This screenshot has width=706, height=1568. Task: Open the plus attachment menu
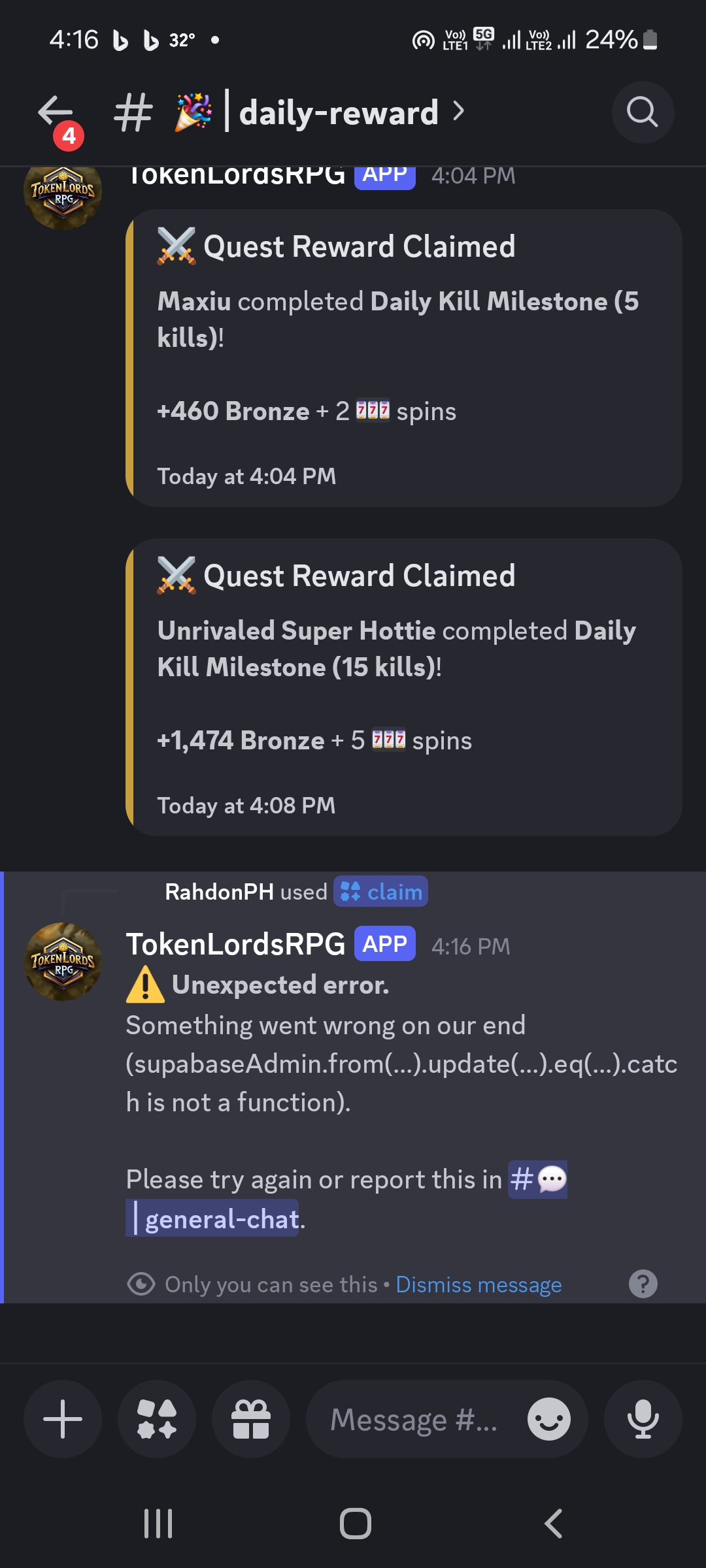point(63,1419)
